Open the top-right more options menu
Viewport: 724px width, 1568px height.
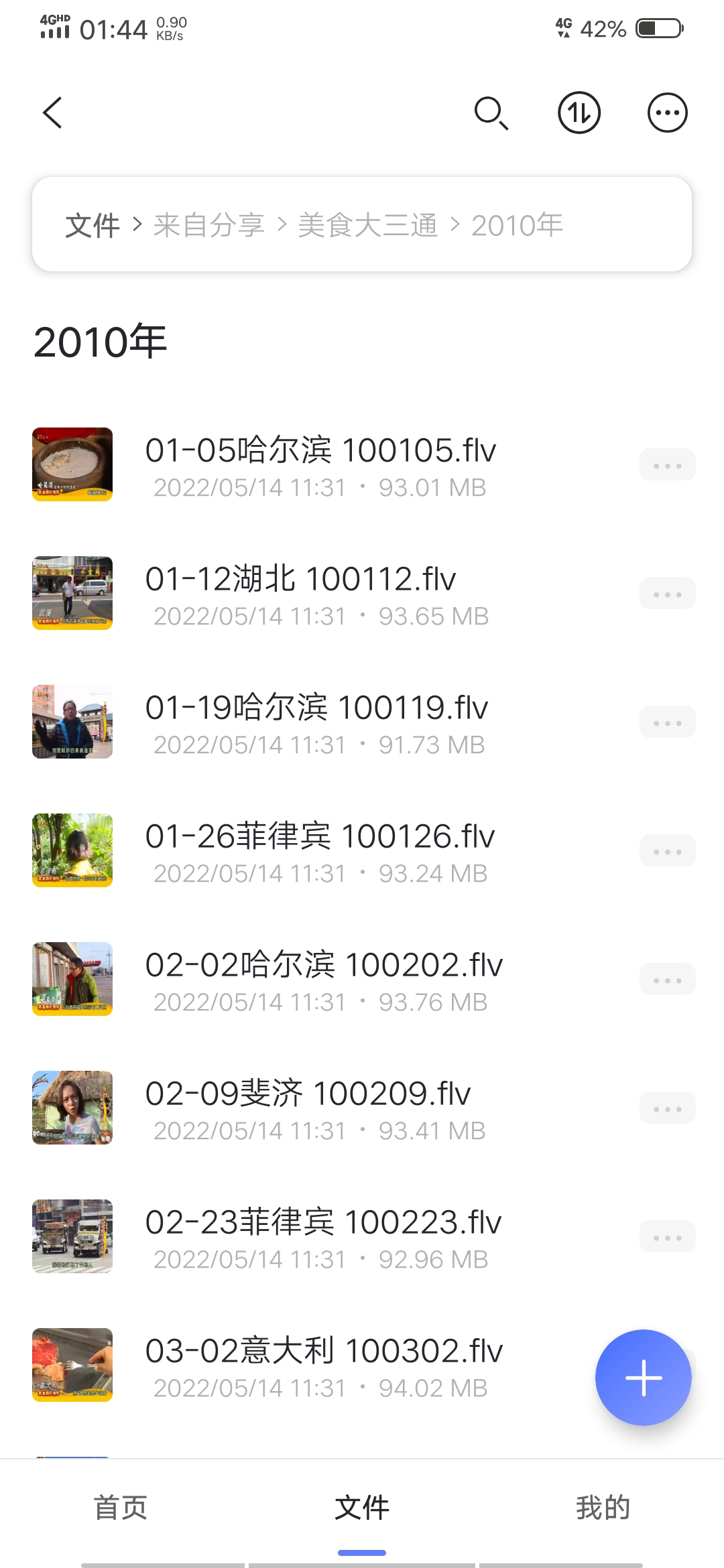pos(667,113)
